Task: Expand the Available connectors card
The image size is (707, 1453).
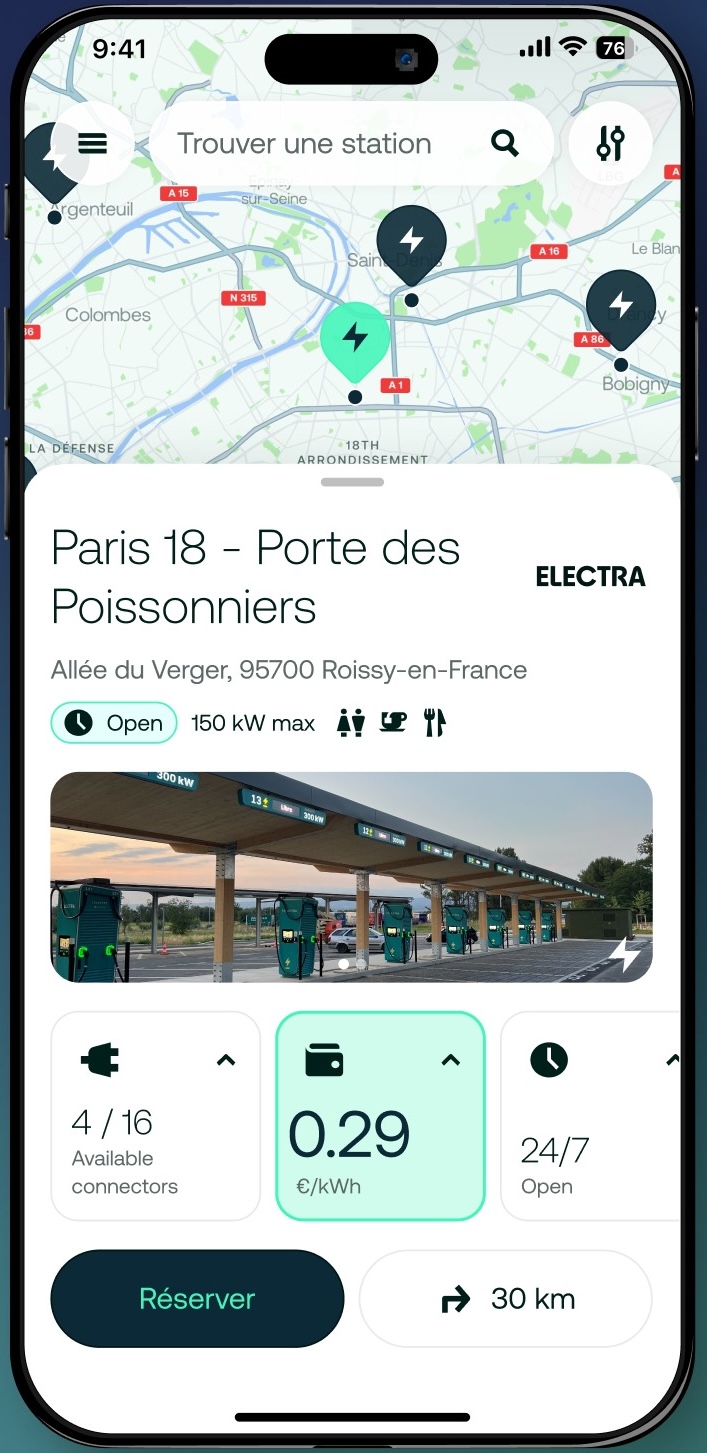Action: (x=155, y=1116)
